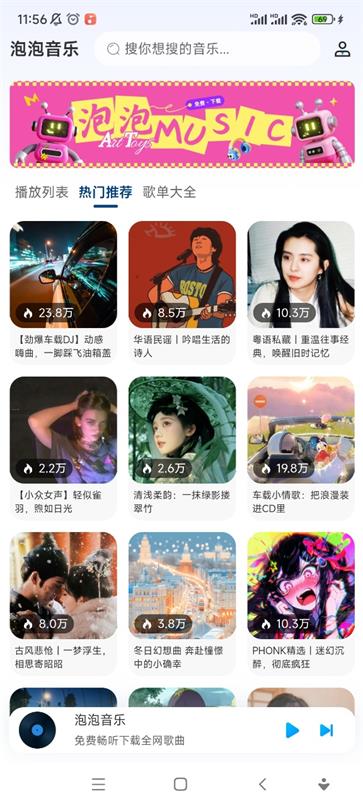The width and height of the screenshot is (363, 806).
Task: Open the 劲爆车载DJ playlist
Action: 63,291
